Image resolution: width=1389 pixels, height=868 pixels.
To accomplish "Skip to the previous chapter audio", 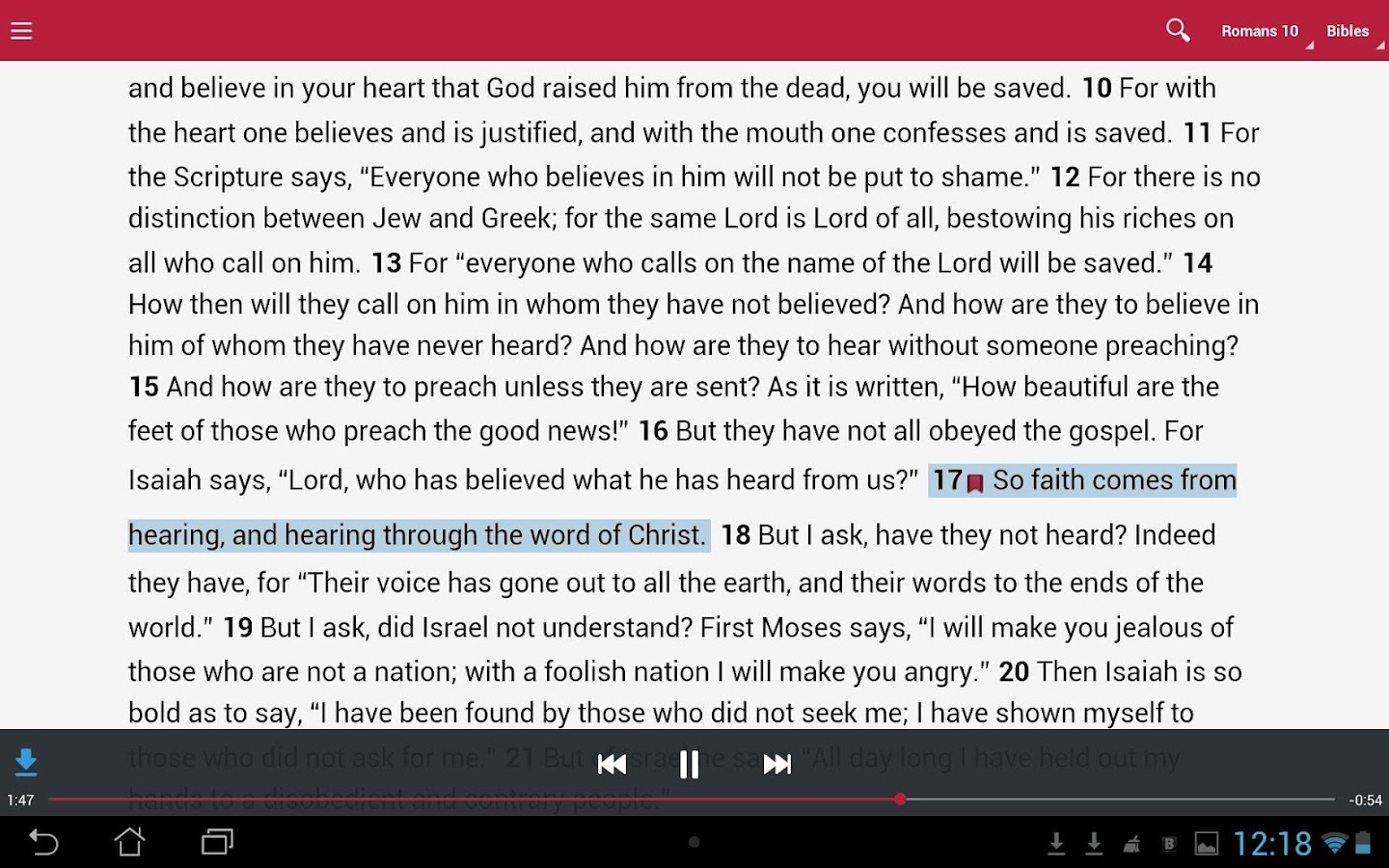I will tap(612, 765).
